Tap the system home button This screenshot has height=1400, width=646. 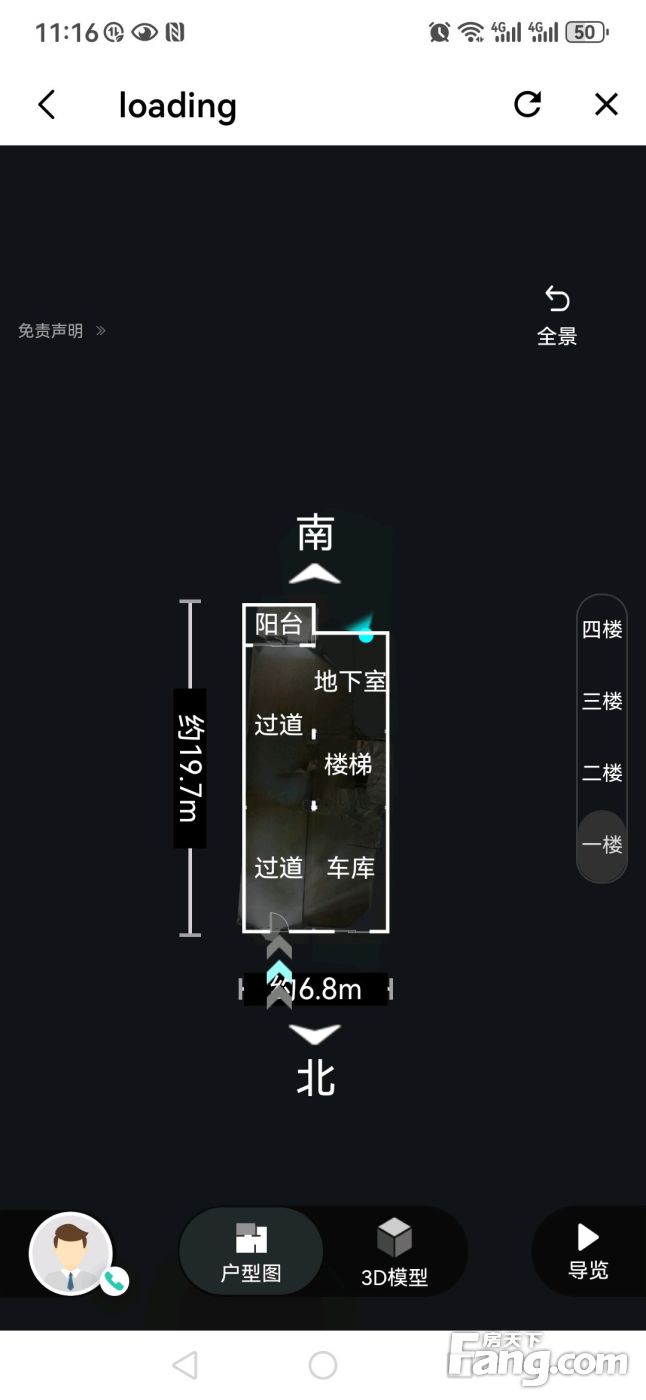pyautogui.click(x=323, y=1365)
